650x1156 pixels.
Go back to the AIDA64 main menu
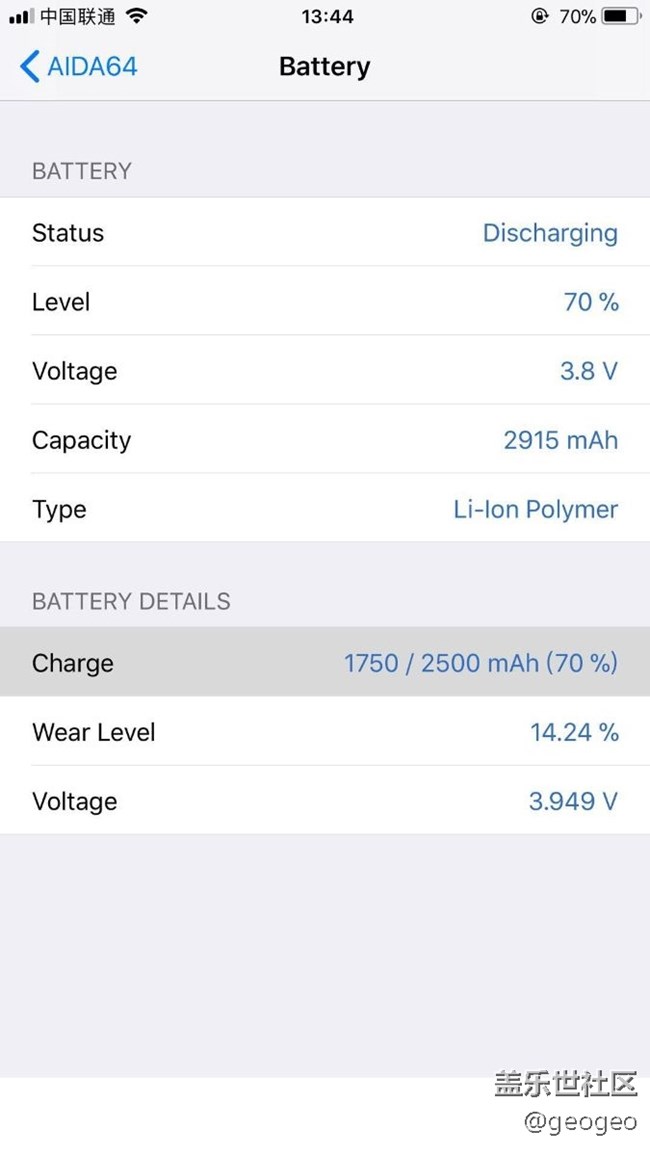[78, 67]
